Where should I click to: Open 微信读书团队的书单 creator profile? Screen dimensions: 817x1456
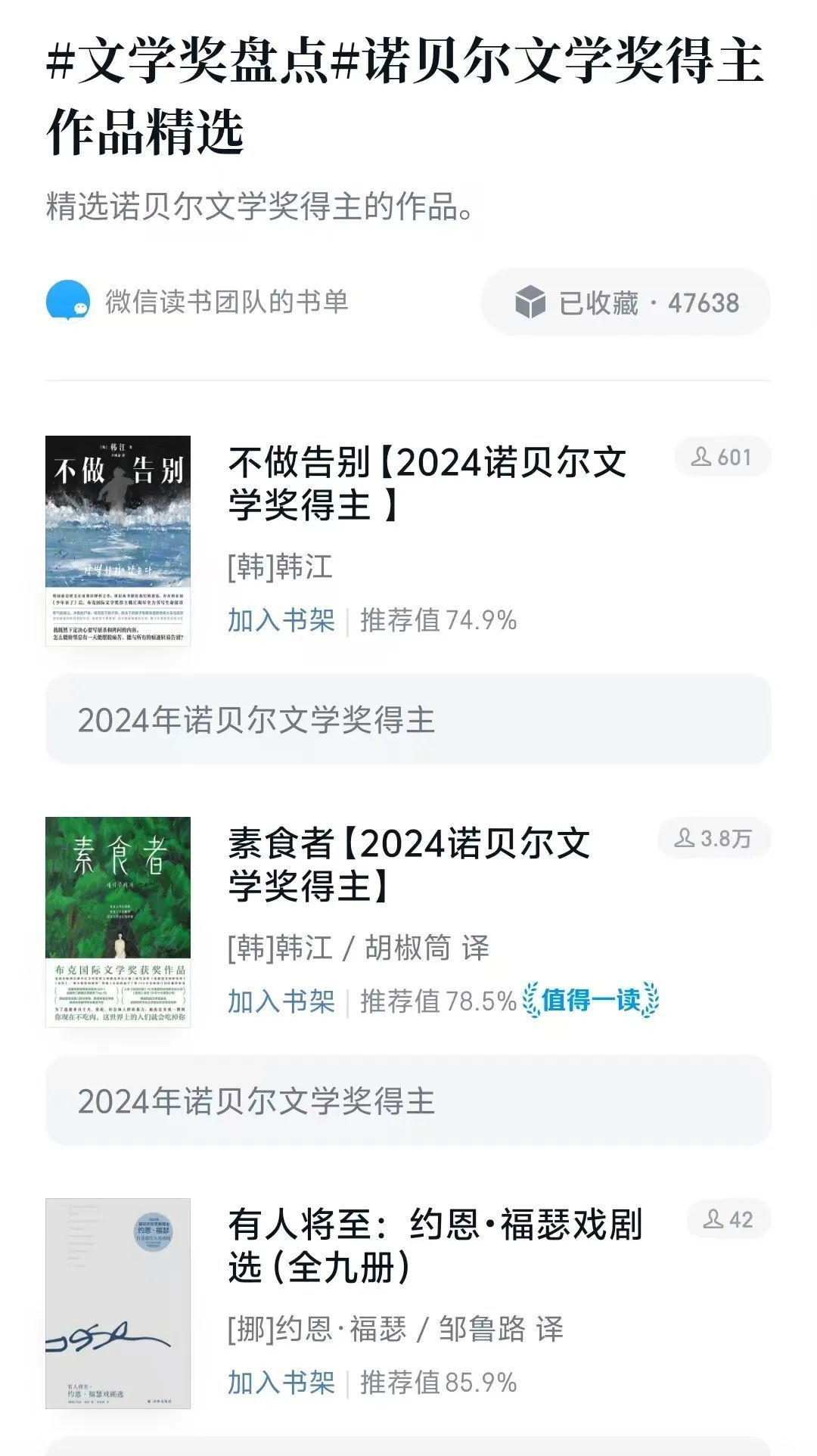pyautogui.click(x=225, y=302)
